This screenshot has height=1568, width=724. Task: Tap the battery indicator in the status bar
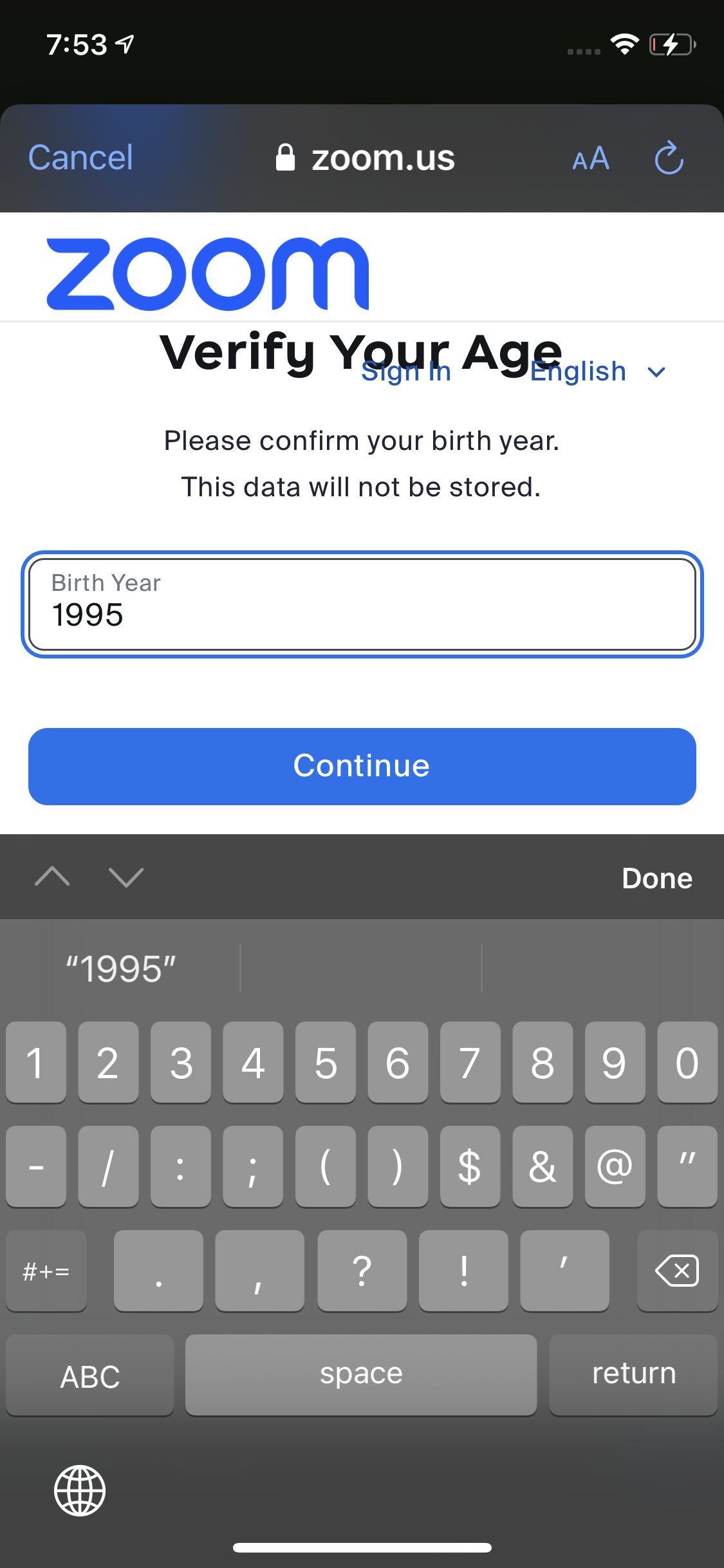point(671,43)
